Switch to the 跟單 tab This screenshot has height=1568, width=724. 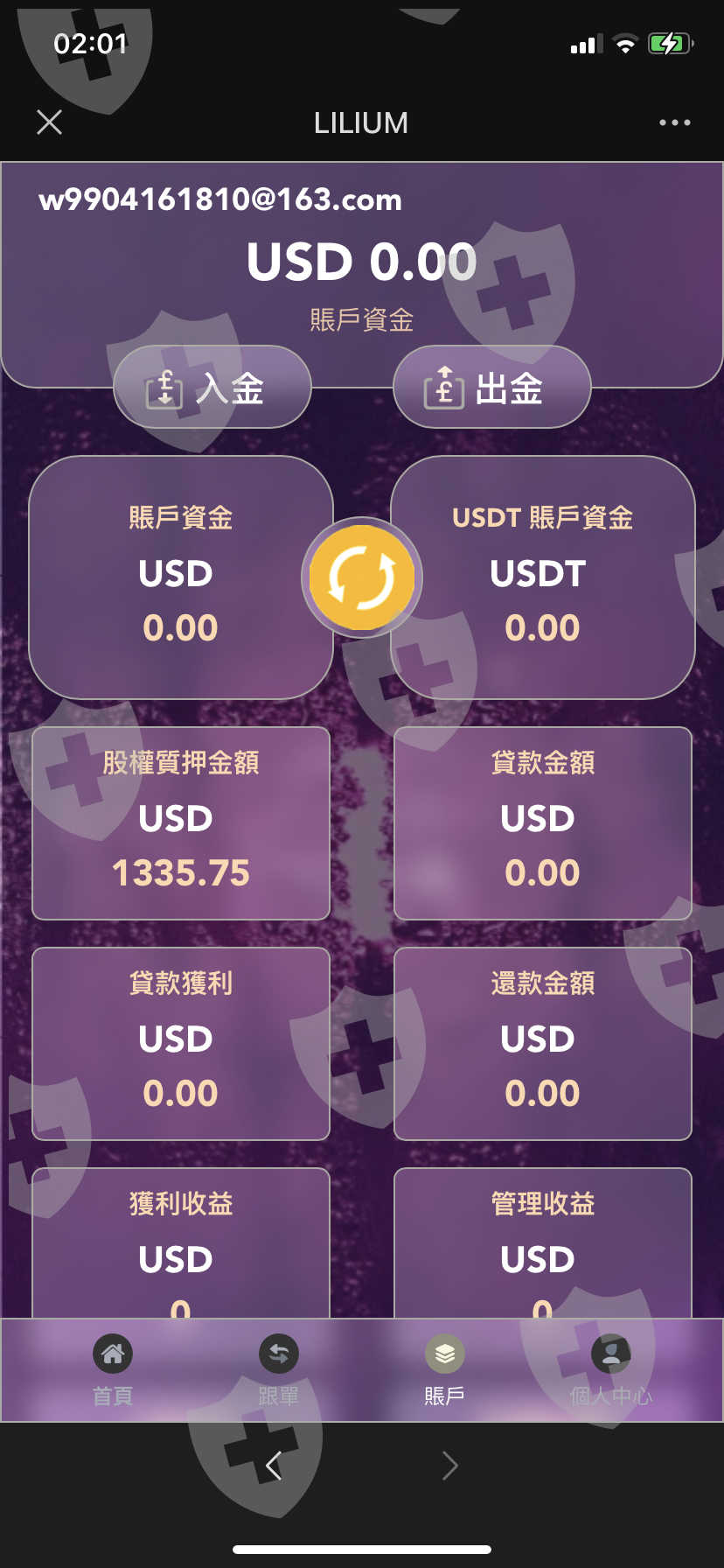(x=279, y=1370)
